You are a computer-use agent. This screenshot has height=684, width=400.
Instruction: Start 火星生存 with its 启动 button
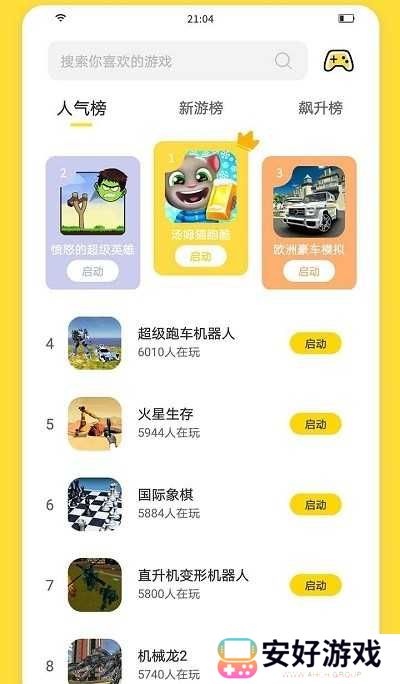click(x=315, y=424)
